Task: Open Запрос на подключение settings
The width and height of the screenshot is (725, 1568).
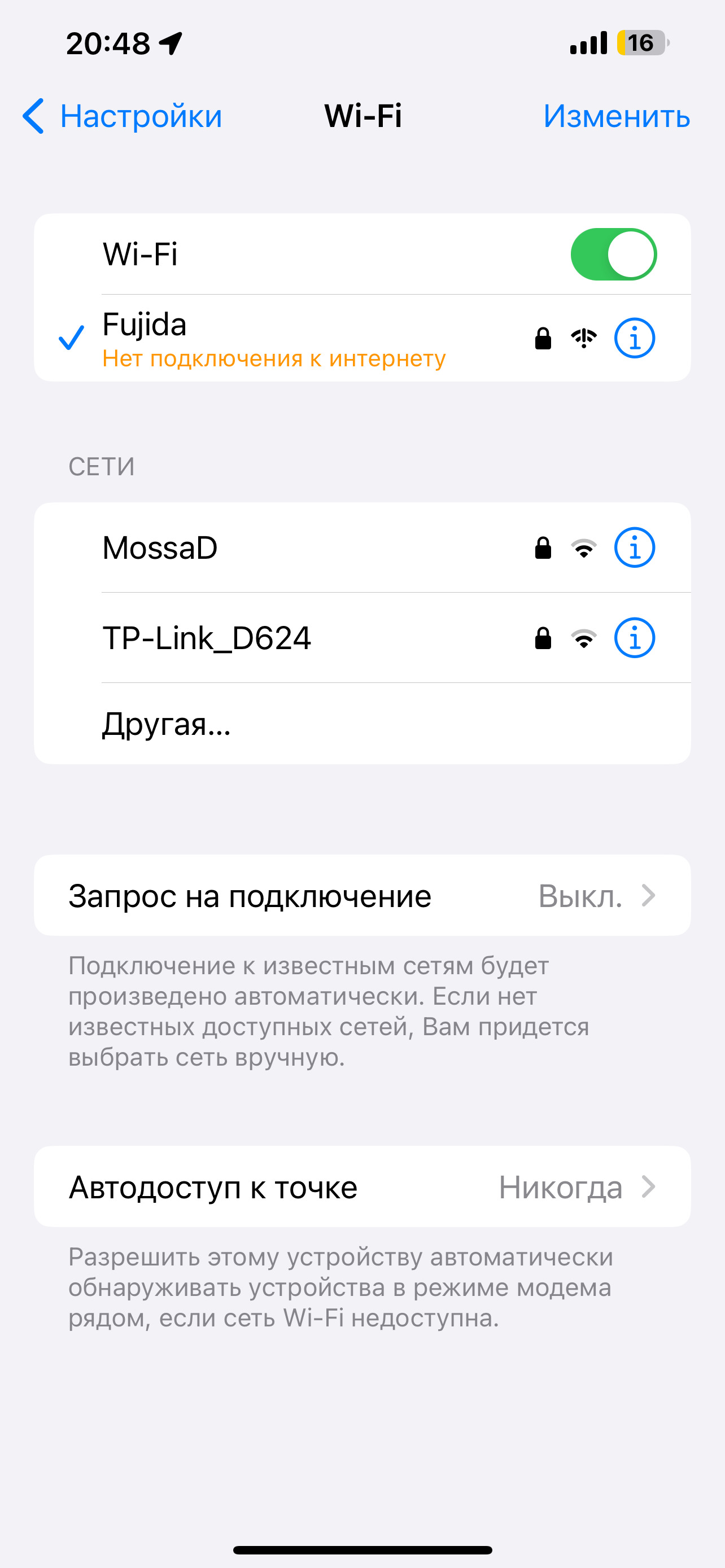Action: 362,895
